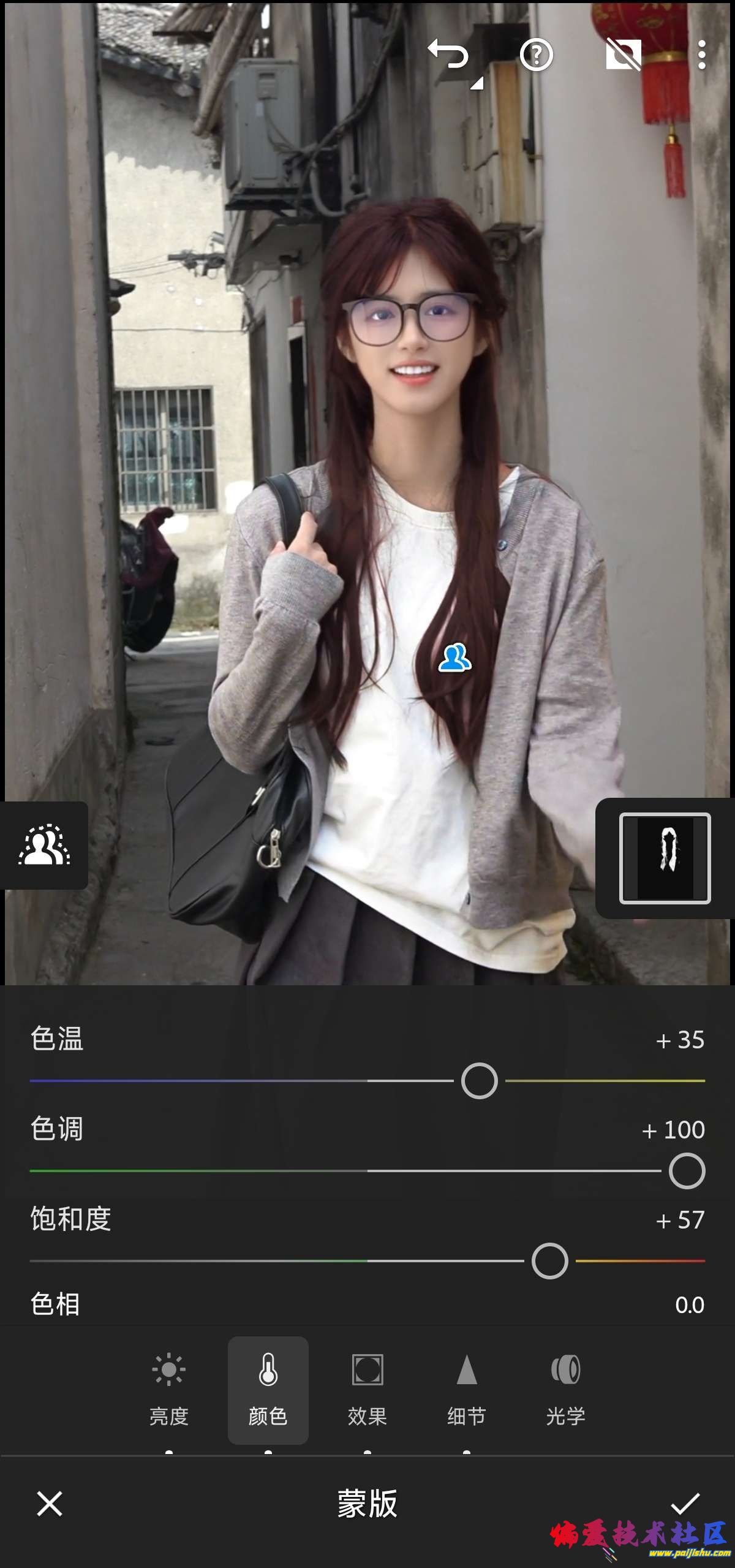Tap the 饱和度 saturation slider handle
The width and height of the screenshot is (735, 1568).
(549, 1261)
